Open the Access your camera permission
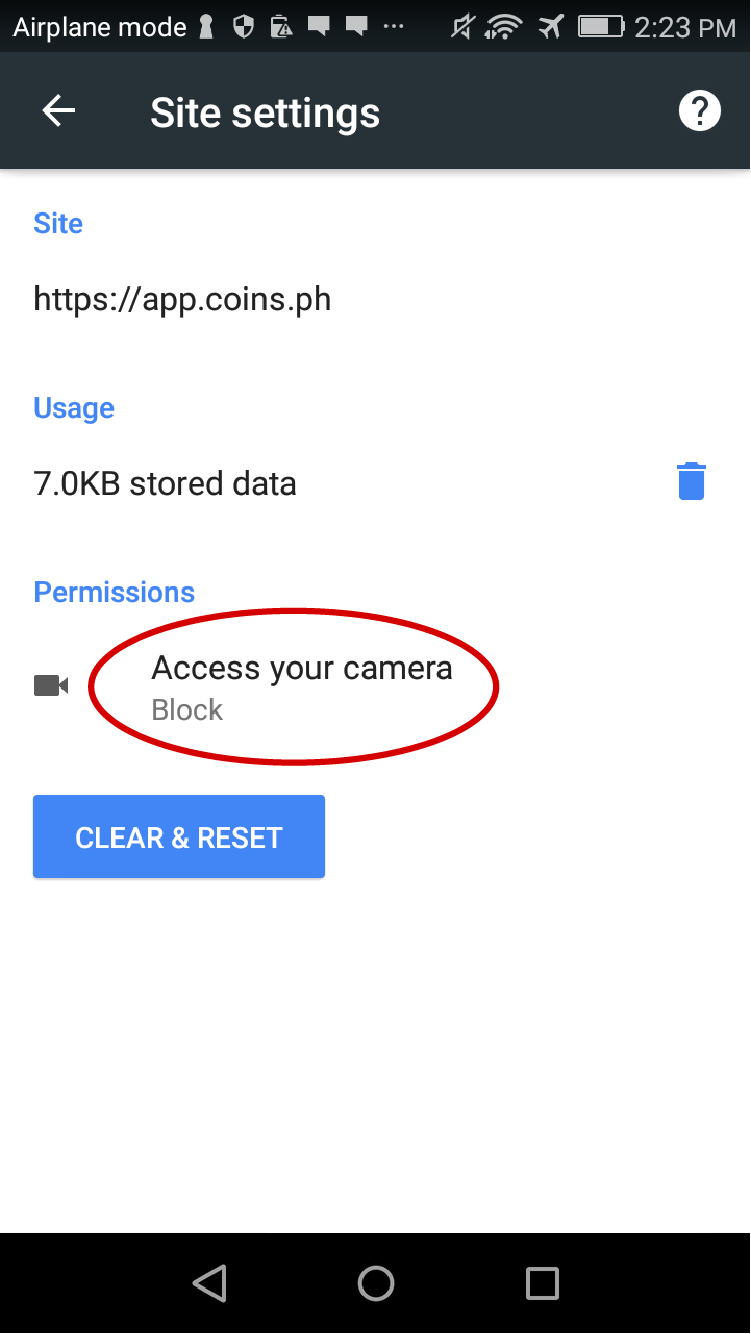This screenshot has width=751, height=1334. click(x=375, y=687)
